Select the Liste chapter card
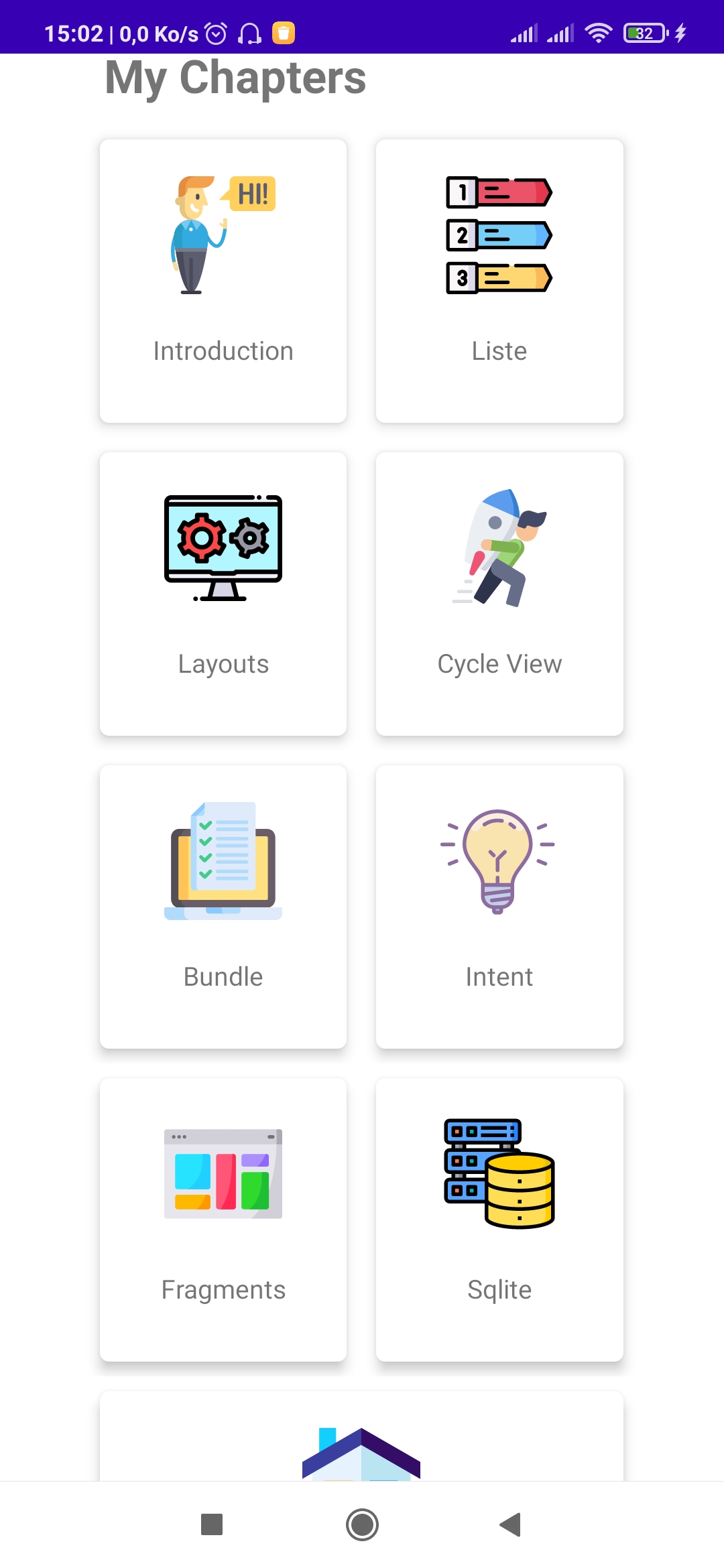The image size is (724, 1568). click(499, 281)
